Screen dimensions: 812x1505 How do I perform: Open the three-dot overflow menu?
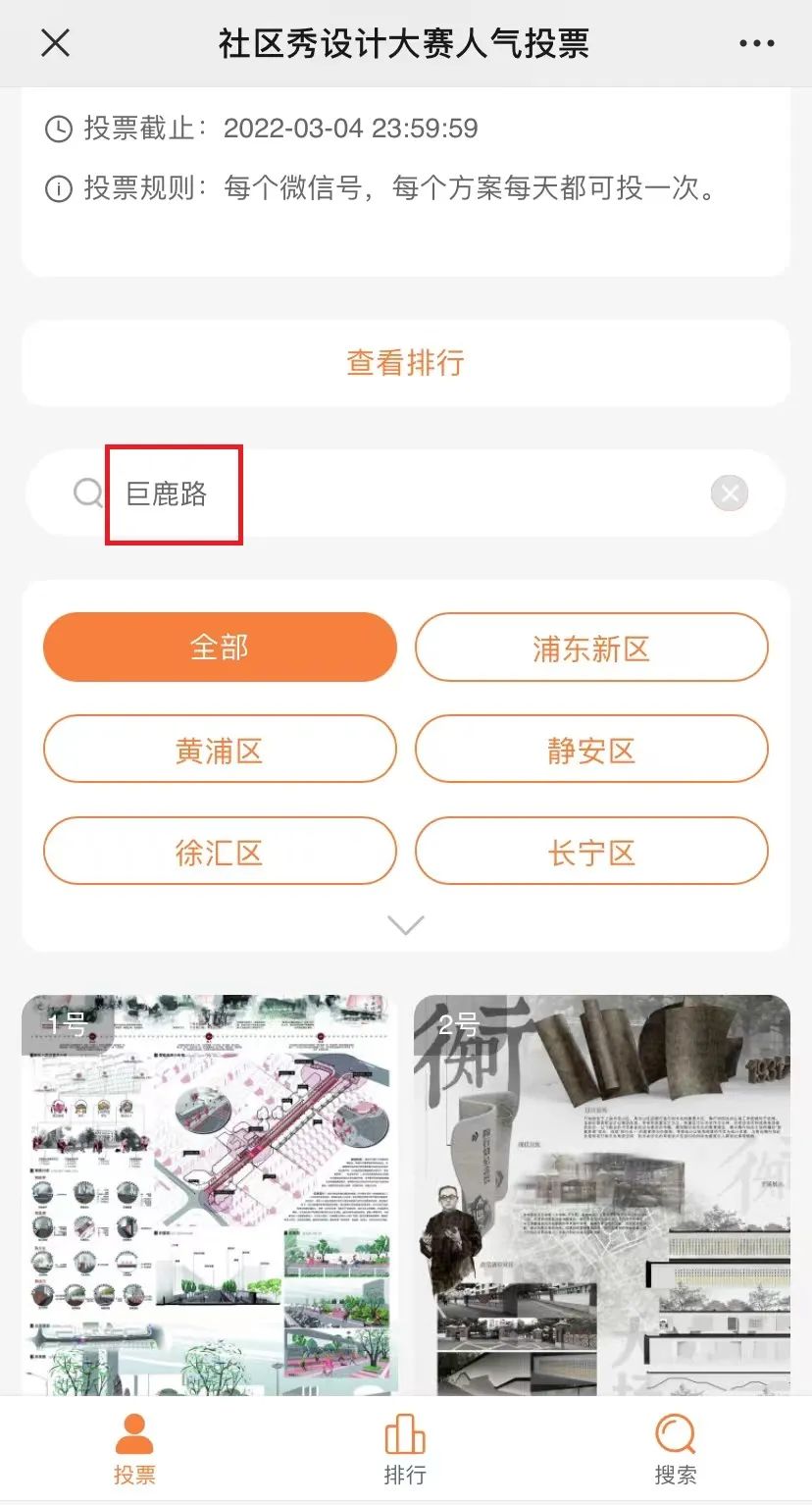[756, 43]
